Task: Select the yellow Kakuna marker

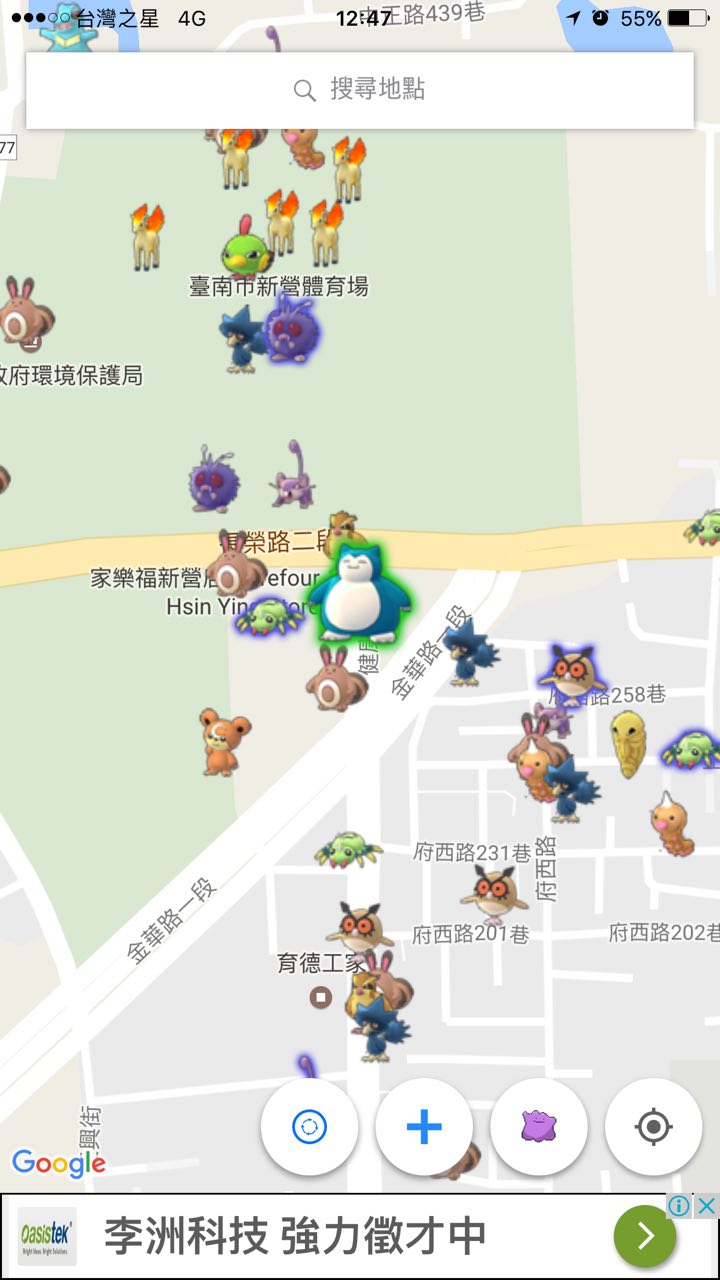Action: (628, 743)
